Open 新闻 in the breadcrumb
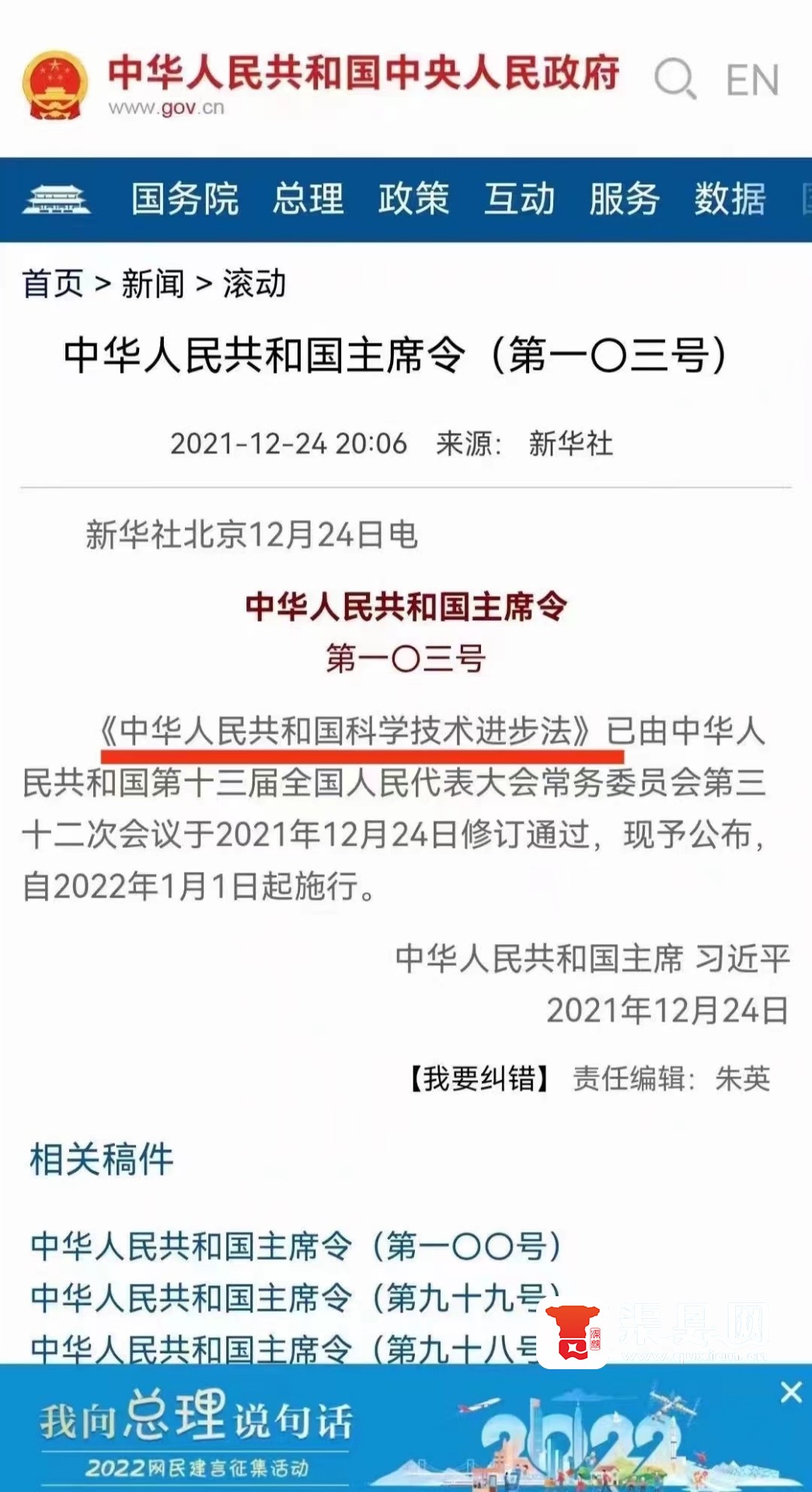The image size is (812, 1492). tap(152, 284)
